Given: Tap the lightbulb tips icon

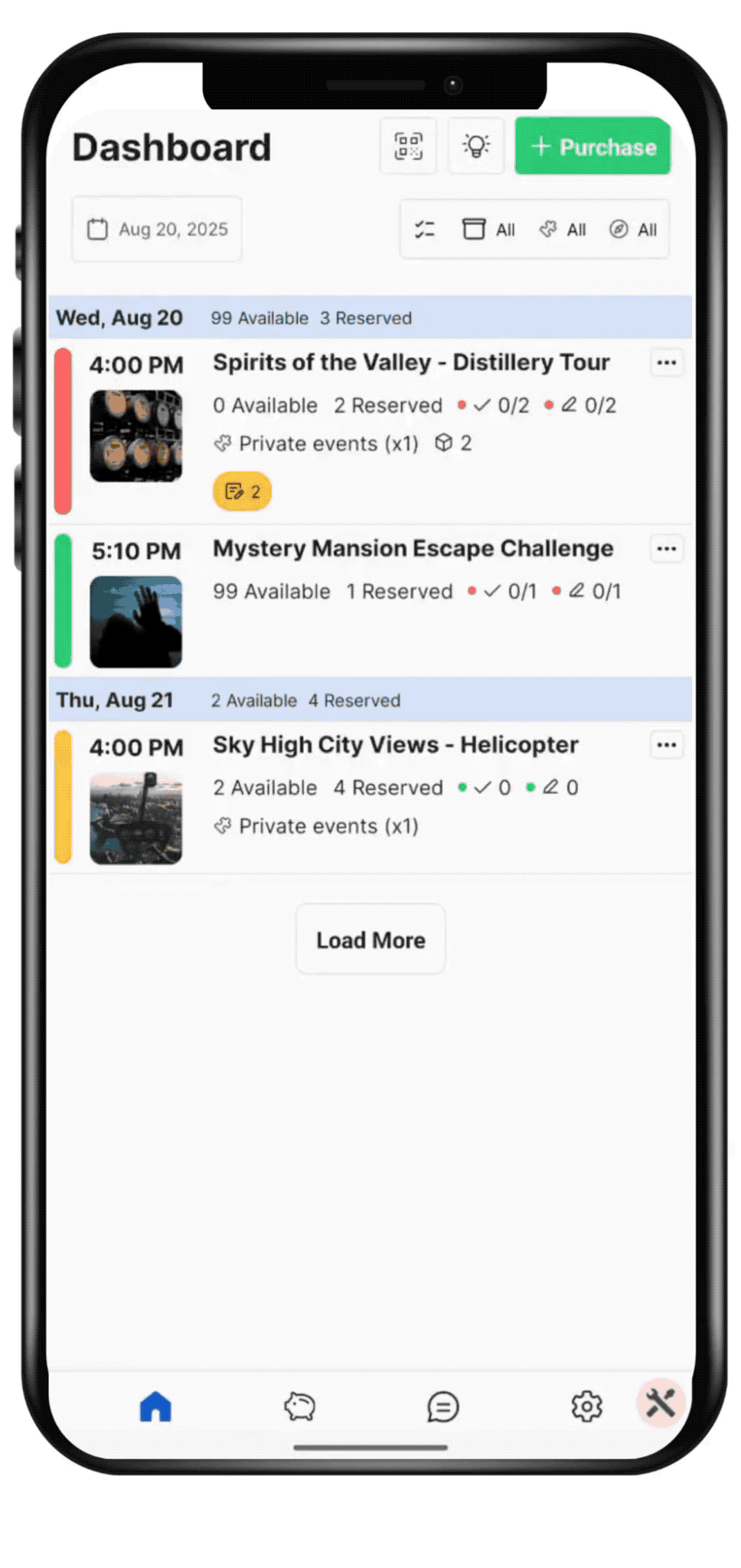Looking at the screenshot, I should coord(476,146).
